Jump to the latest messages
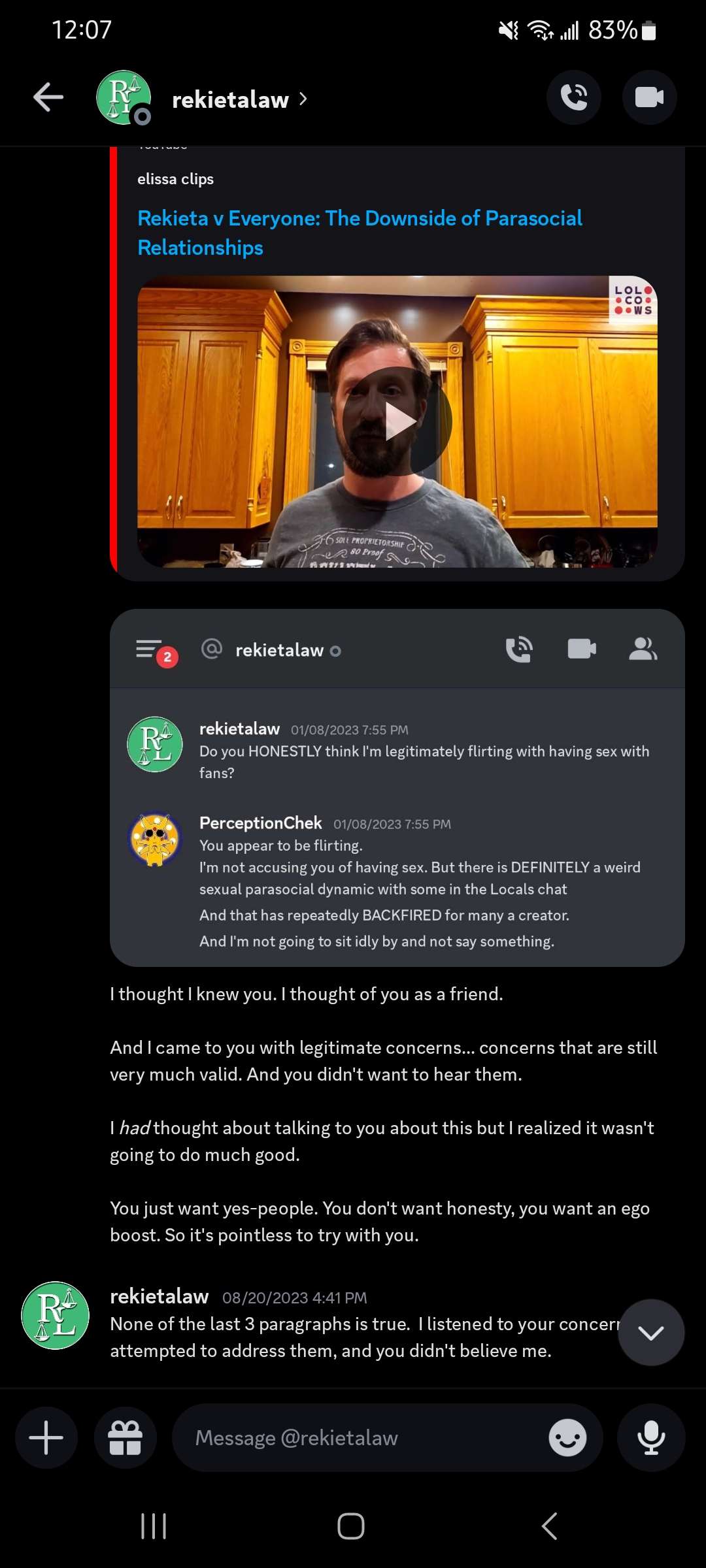706x1568 pixels. tap(651, 1332)
